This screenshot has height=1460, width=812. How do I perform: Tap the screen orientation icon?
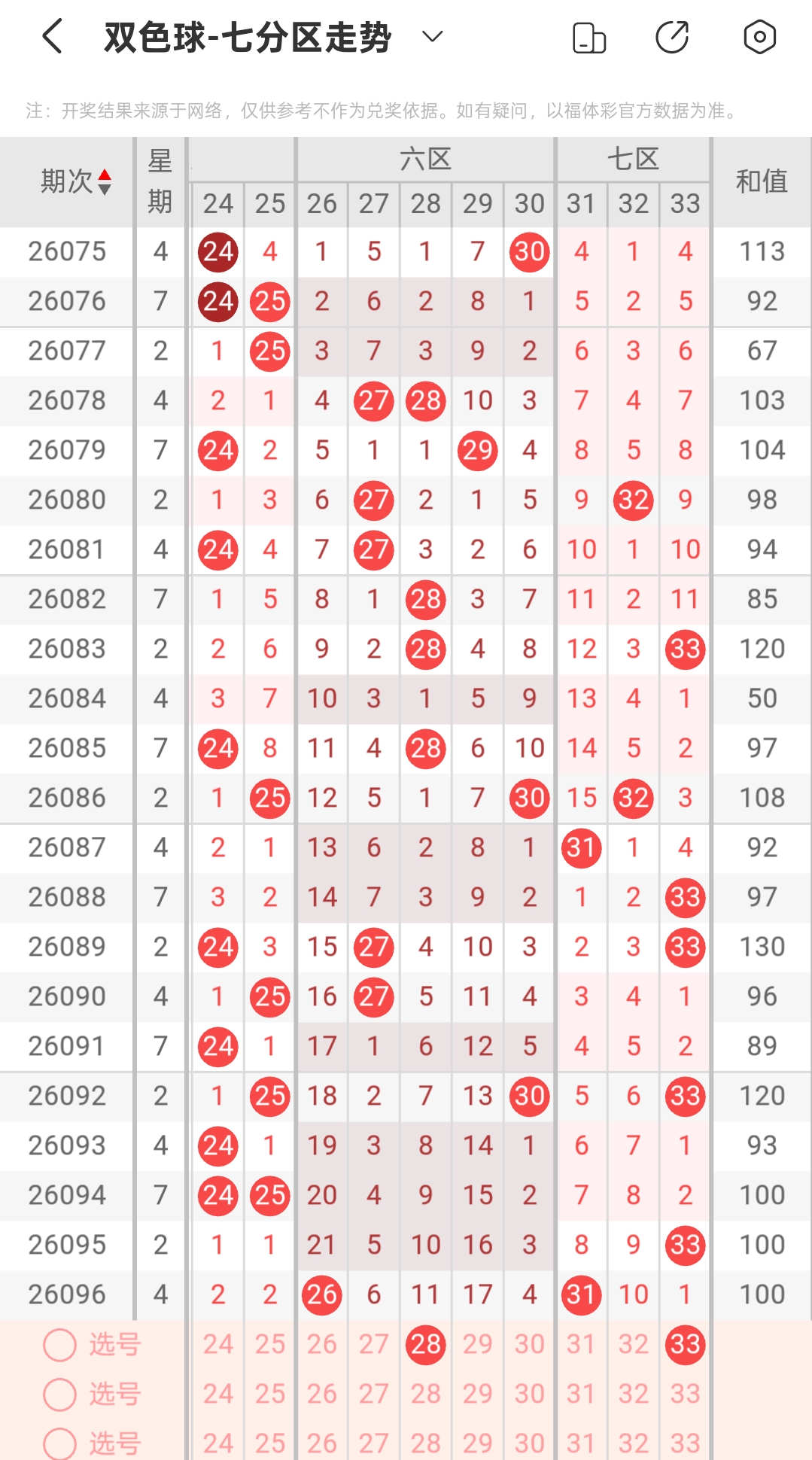point(589,38)
